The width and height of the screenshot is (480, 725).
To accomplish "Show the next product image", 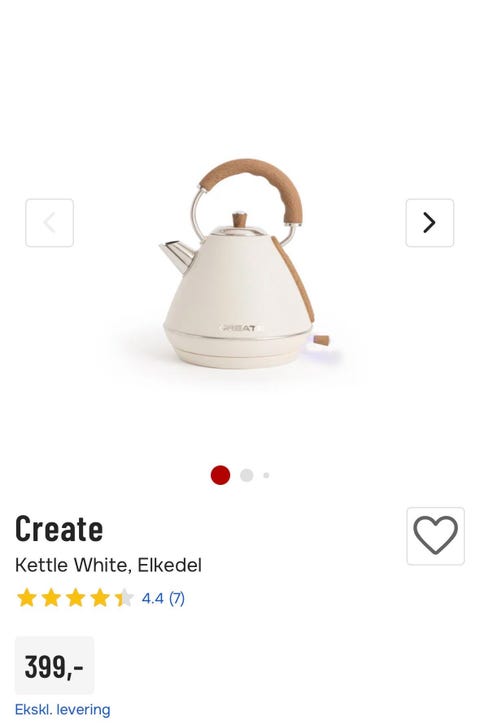I will (x=430, y=223).
